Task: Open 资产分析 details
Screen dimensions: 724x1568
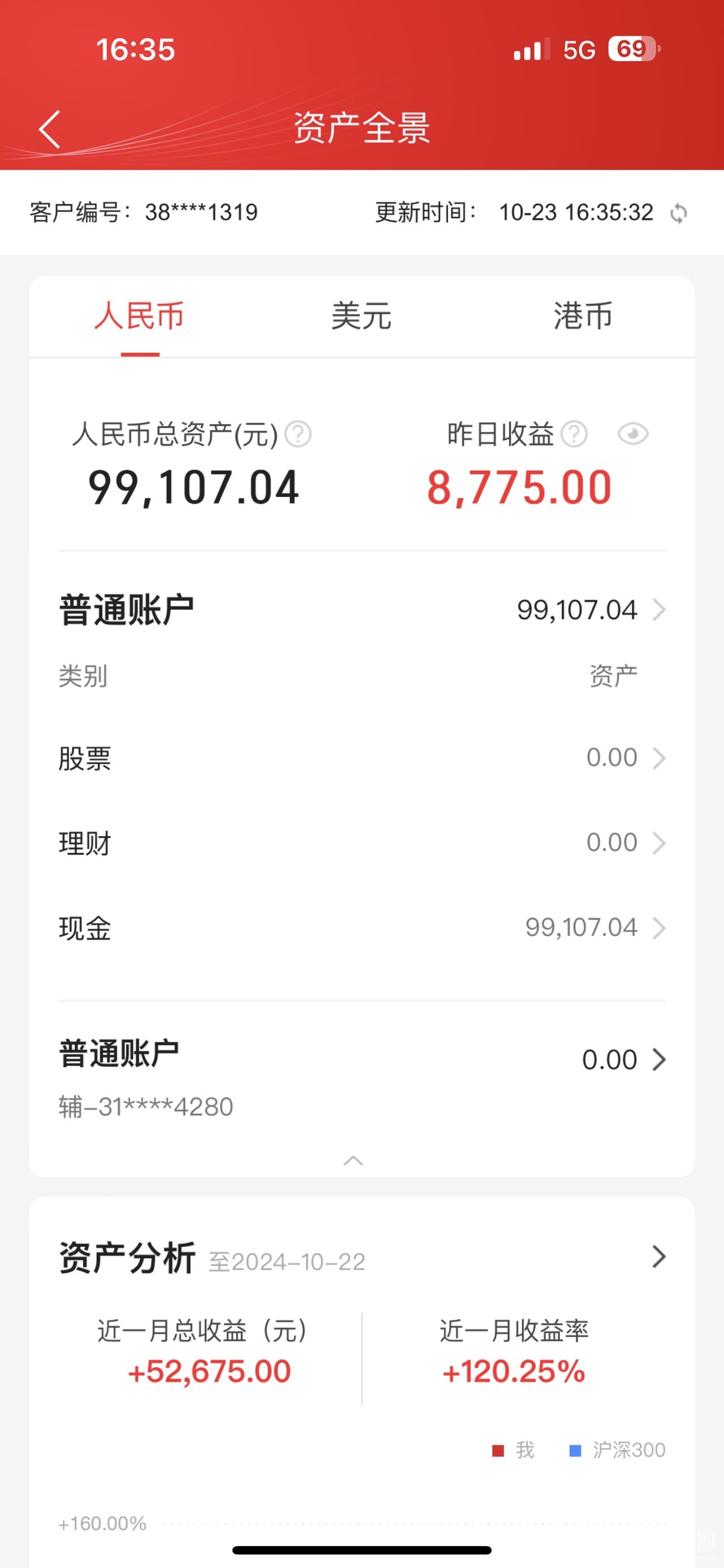Action: (658, 1257)
